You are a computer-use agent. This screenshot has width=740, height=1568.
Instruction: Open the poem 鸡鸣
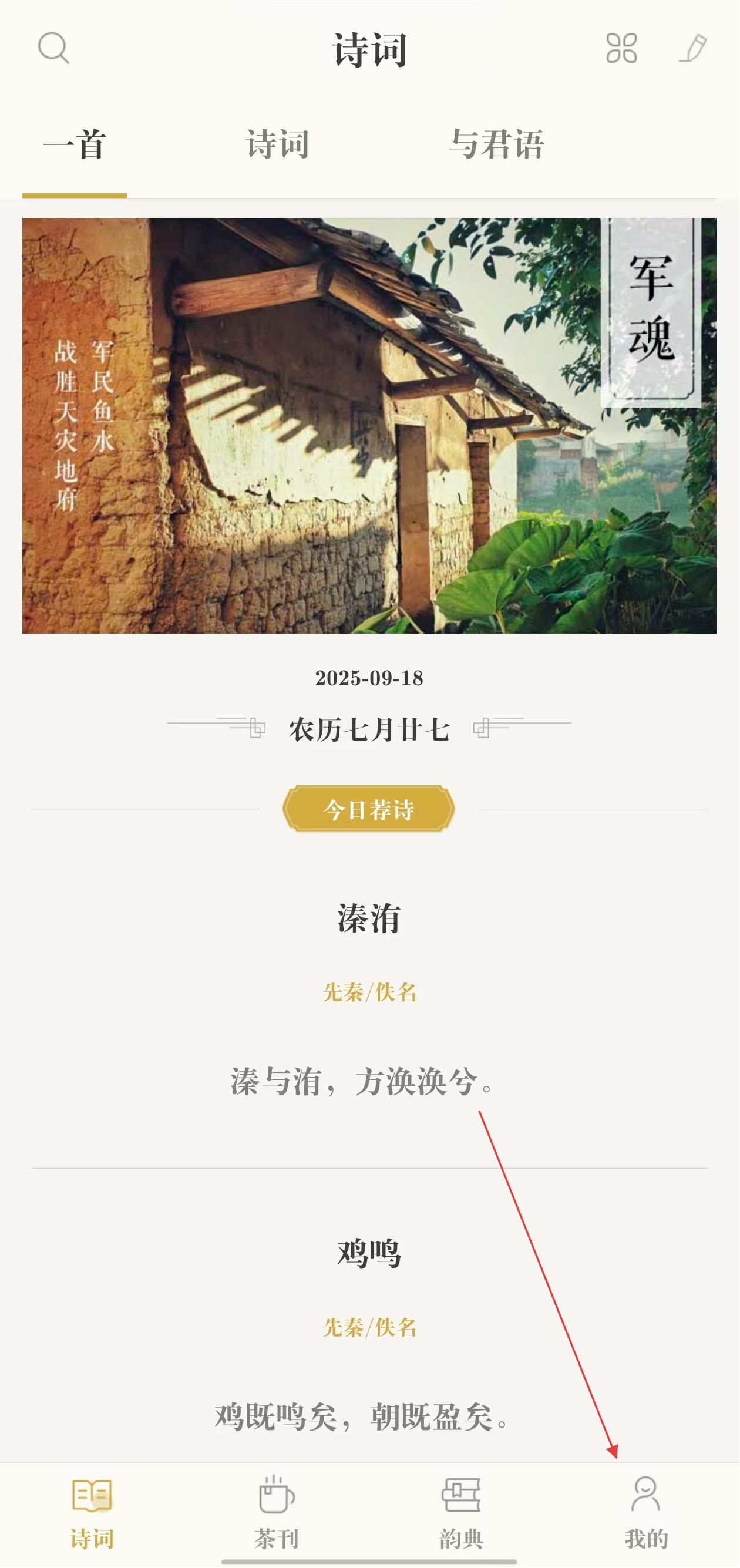[369, 1254]
